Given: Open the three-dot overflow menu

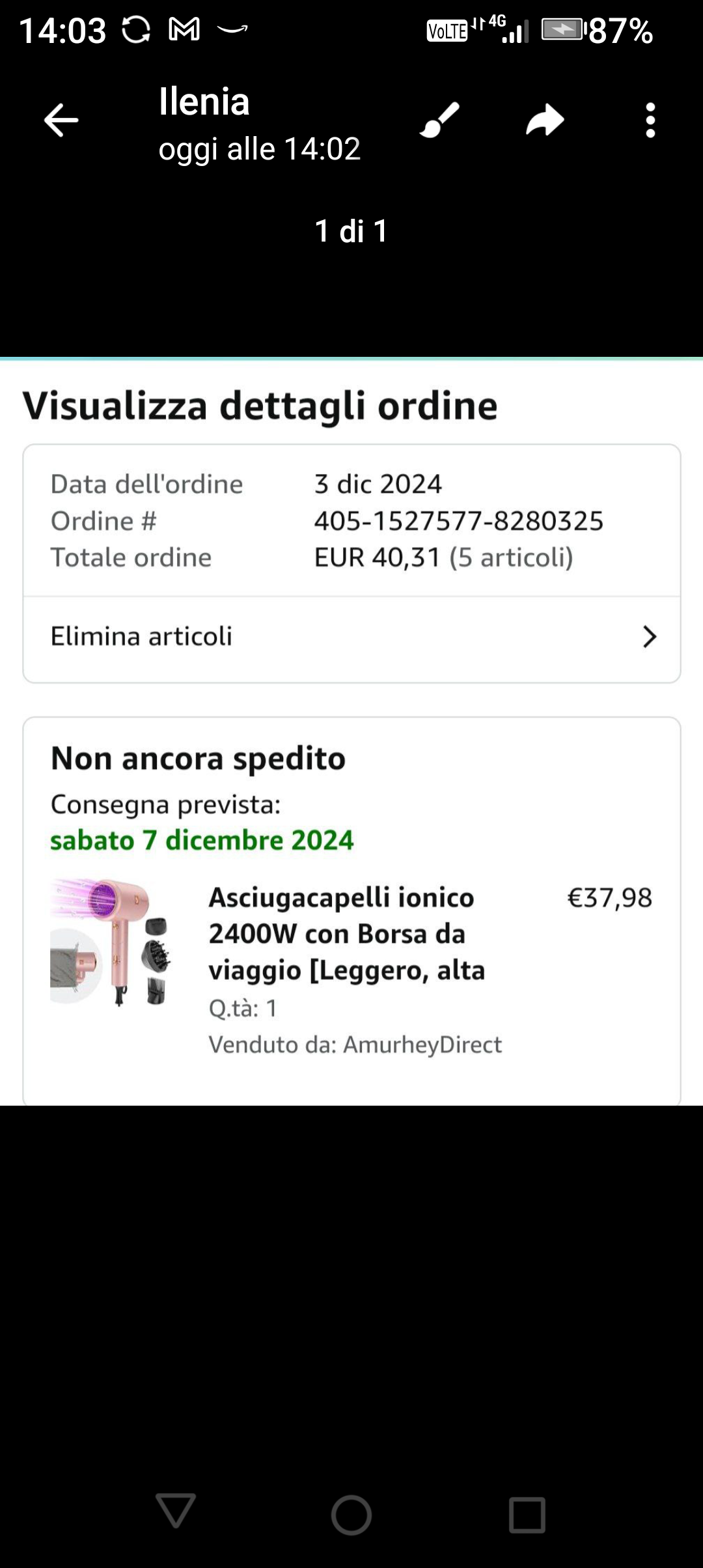Looking at the screenshot, I should click(x=650, y=120).
